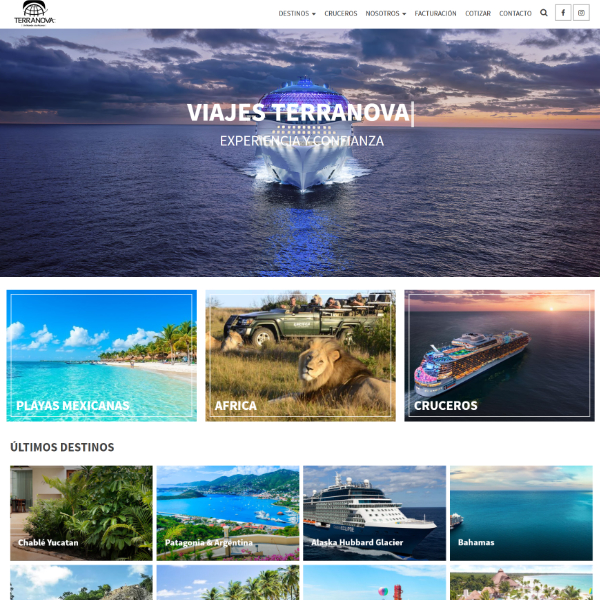The image size is (600, 600).
Task: Open the Chablé Yucatan destination
Action: pyautogui.click(x=81, y=512)
